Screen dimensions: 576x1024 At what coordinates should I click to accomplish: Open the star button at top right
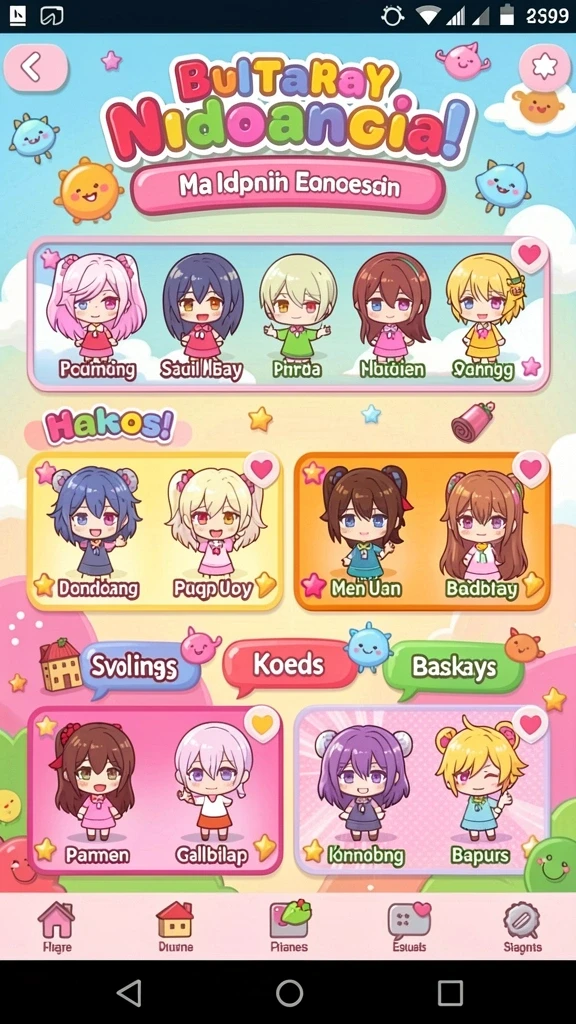tap(545, 67)
